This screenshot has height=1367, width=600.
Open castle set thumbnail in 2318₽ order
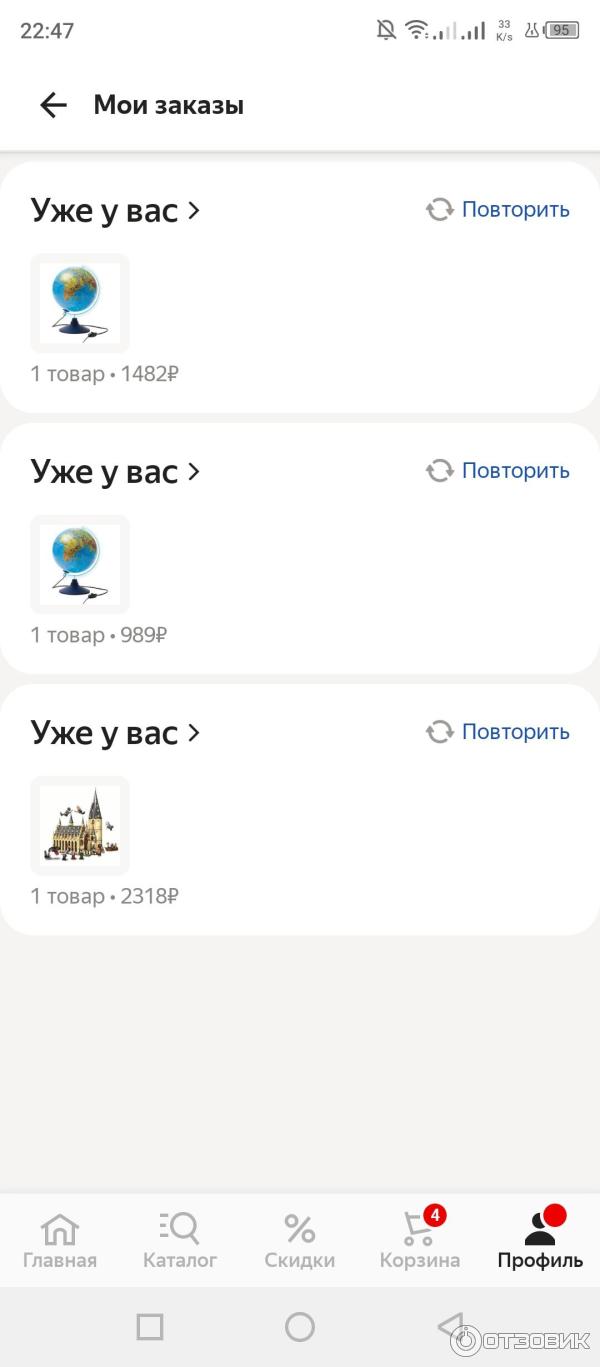point(80,825)
